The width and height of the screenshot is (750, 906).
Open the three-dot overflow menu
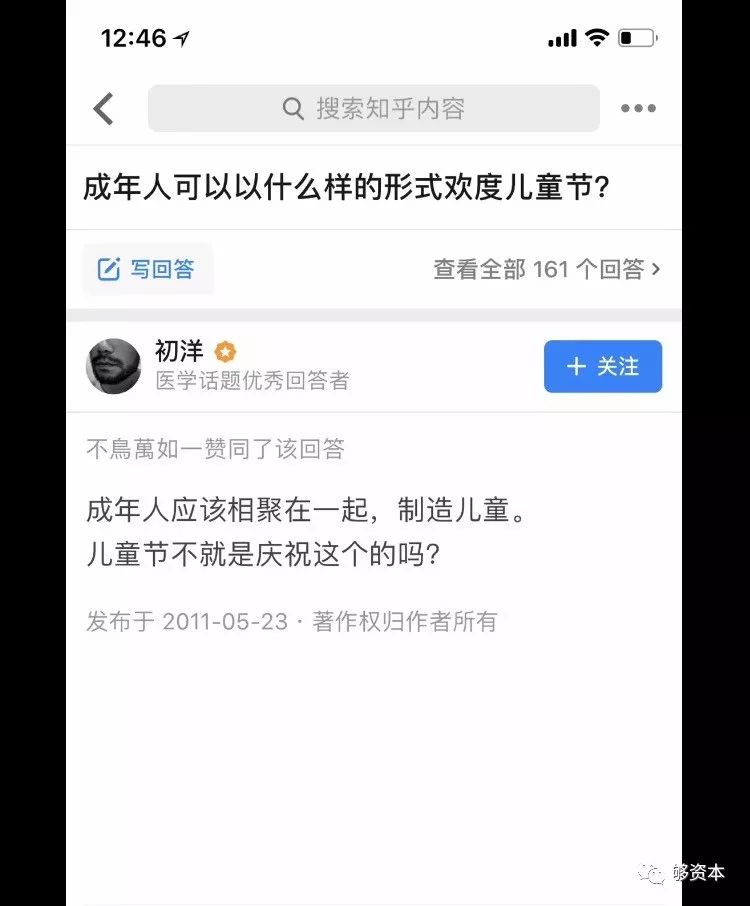[638, 108]
